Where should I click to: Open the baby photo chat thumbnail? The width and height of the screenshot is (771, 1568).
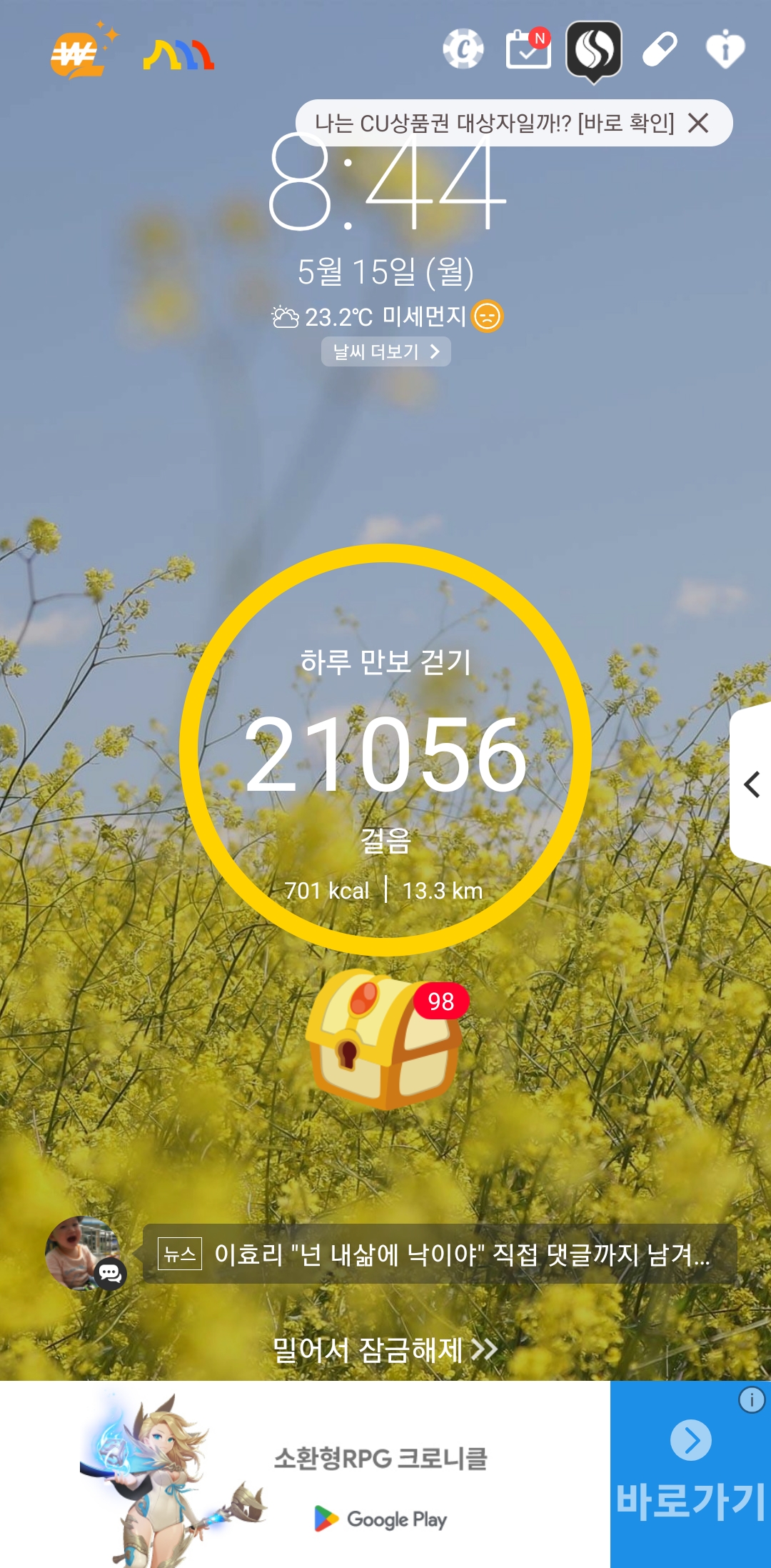click(84, 1254)
